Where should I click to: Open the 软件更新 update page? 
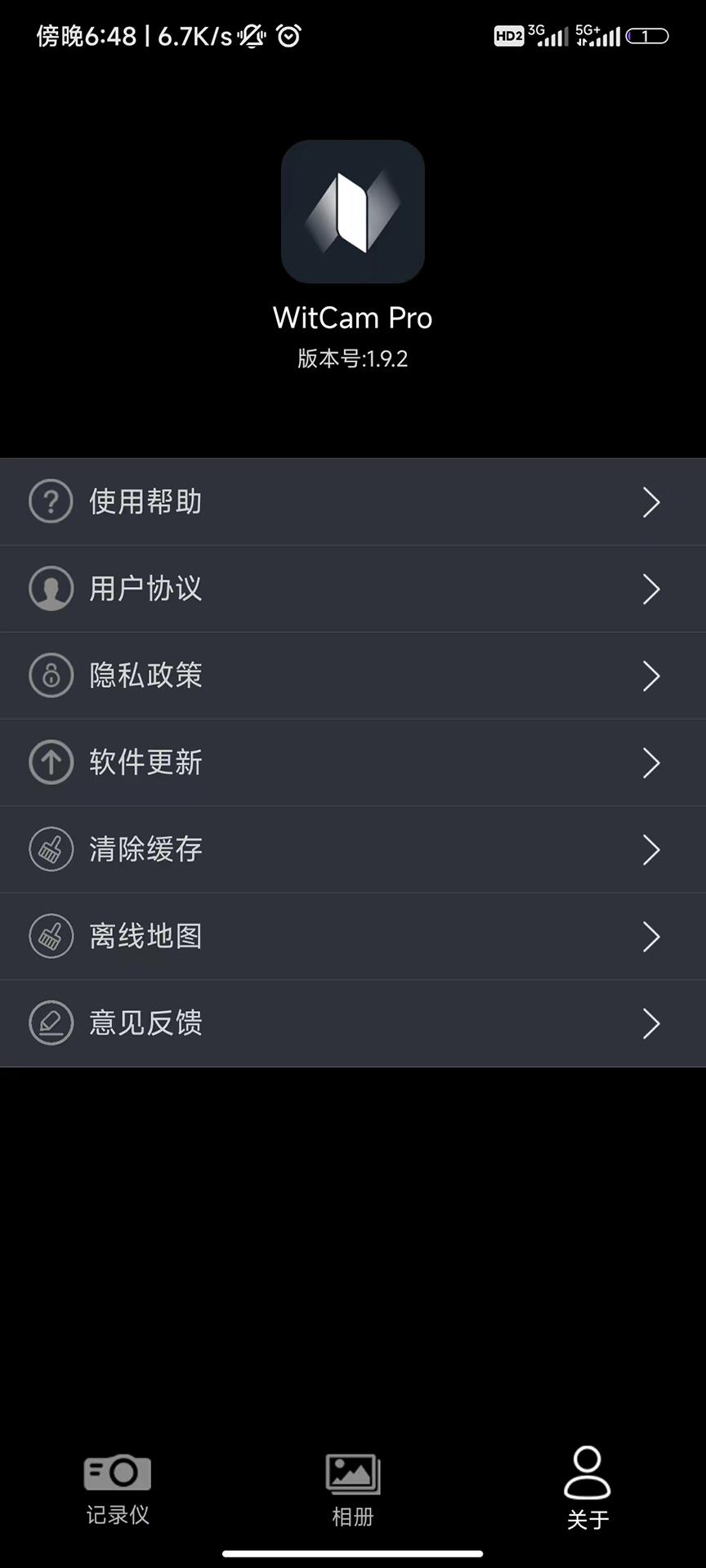click(x=353, y=762)
